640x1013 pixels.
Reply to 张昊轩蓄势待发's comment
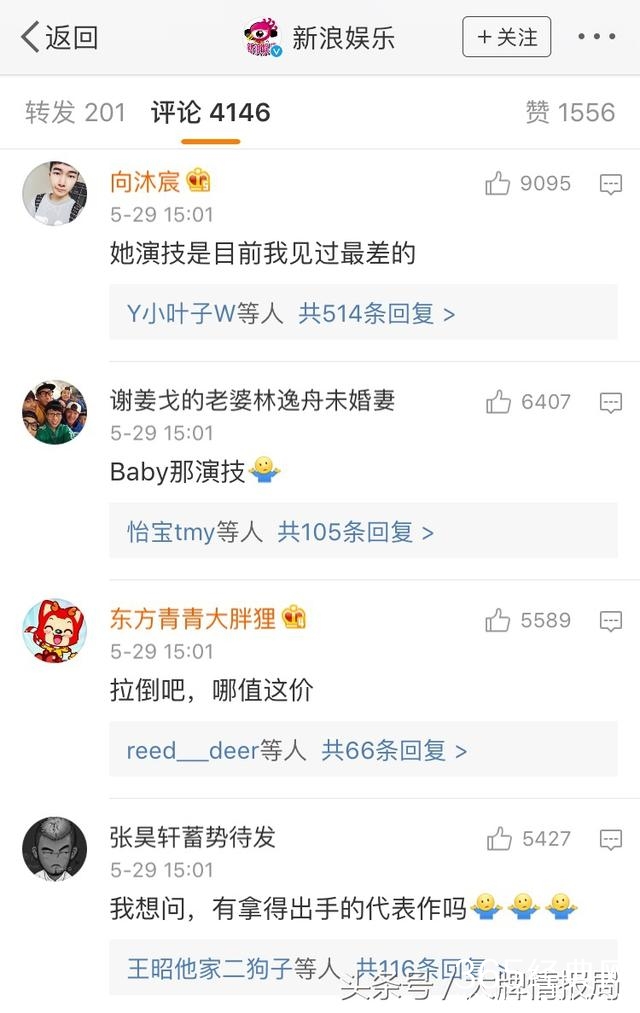point(610,839)
